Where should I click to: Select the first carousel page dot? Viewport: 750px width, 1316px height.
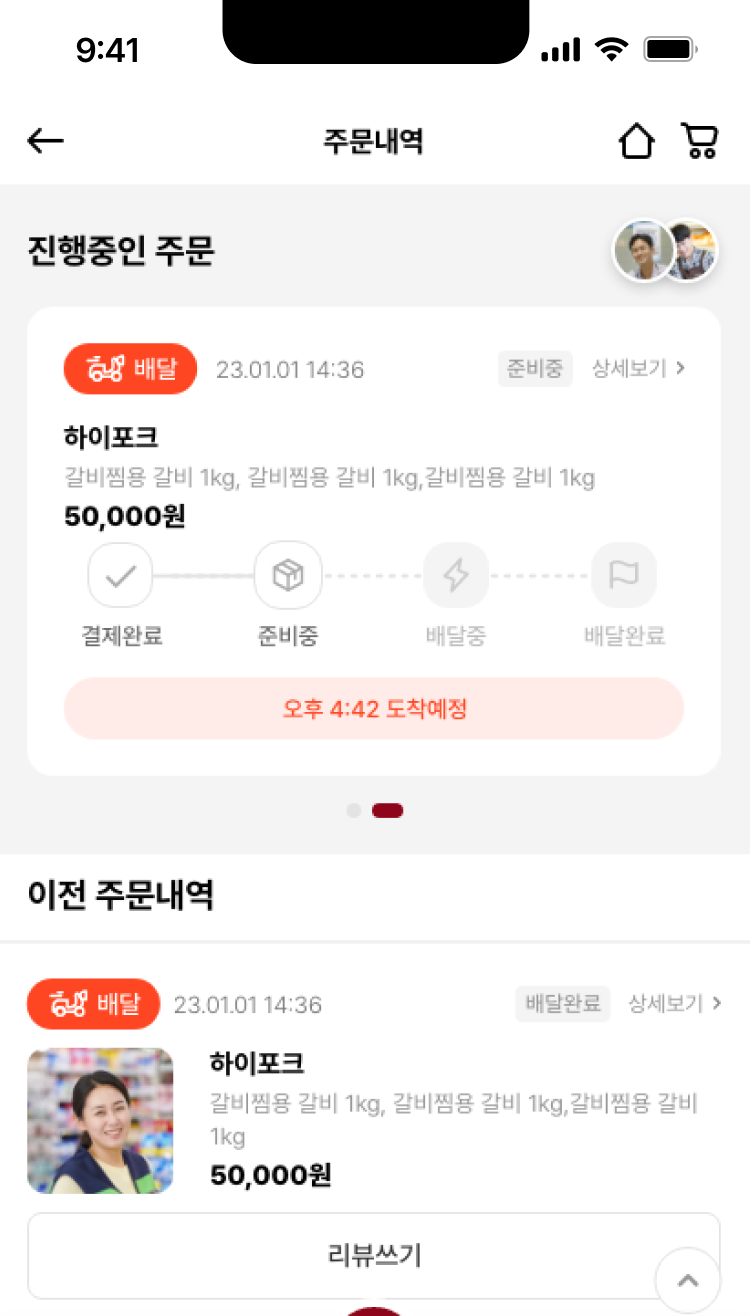click(353, 811)
